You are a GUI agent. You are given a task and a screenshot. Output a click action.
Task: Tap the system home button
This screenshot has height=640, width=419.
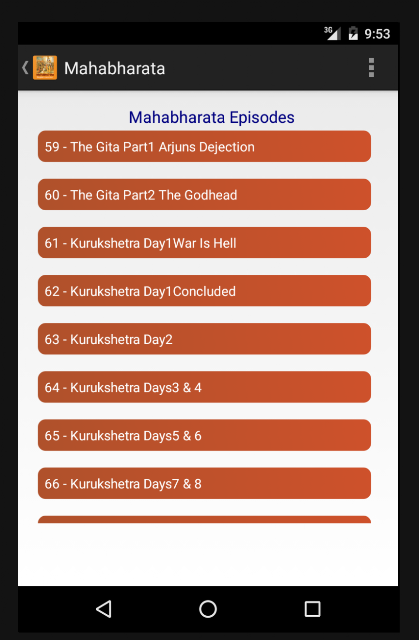tap(208, 609)
